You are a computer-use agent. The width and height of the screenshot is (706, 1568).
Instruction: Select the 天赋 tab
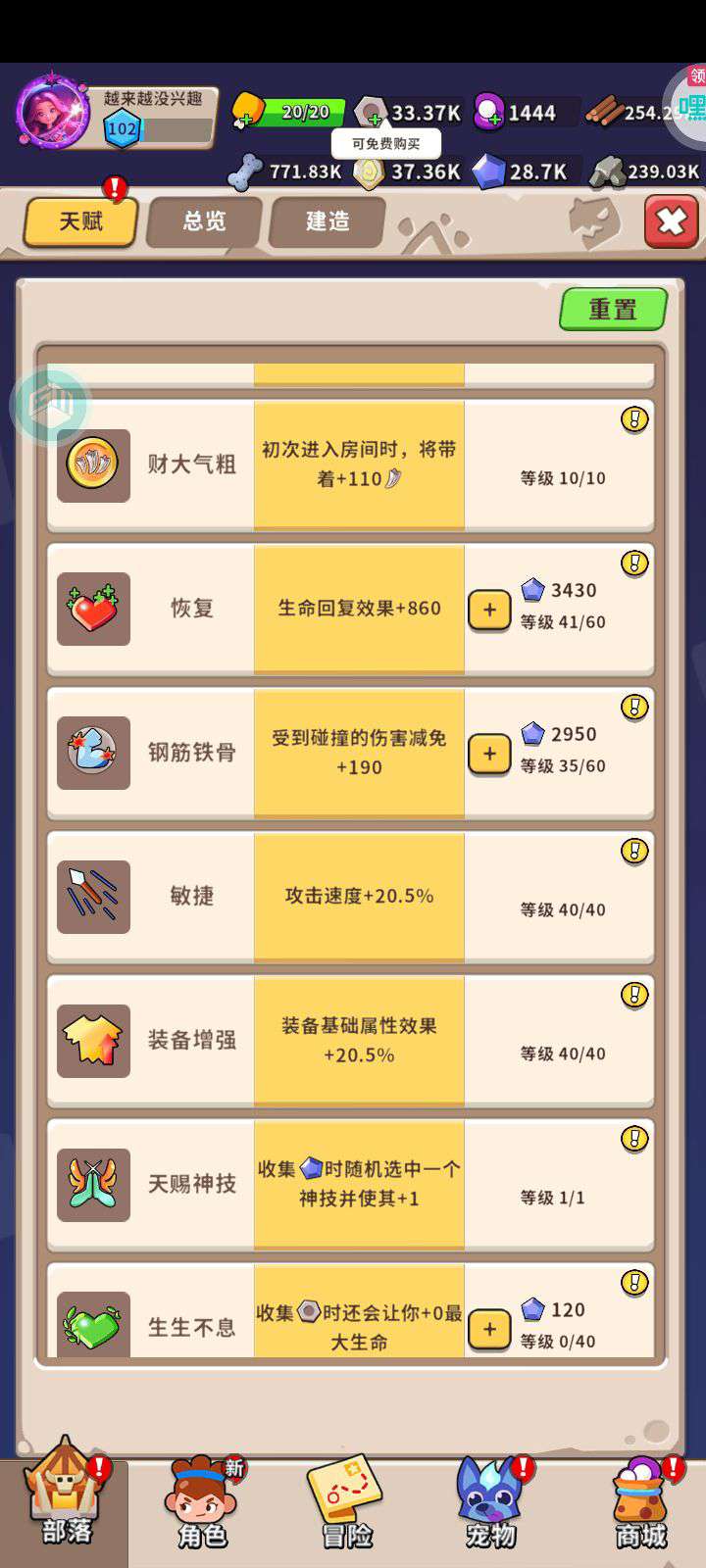pyautogui.click(x=80, y=221)
